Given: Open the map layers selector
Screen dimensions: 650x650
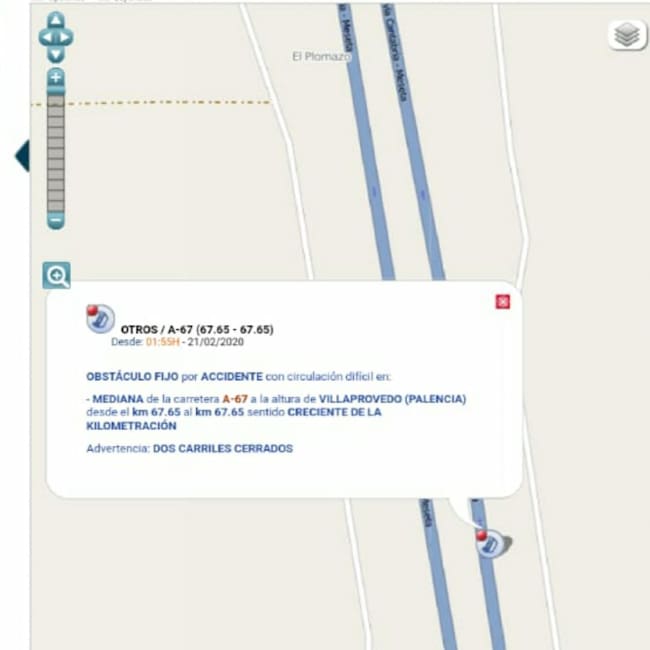Looking at the screenshot, I should pos(627,36).
